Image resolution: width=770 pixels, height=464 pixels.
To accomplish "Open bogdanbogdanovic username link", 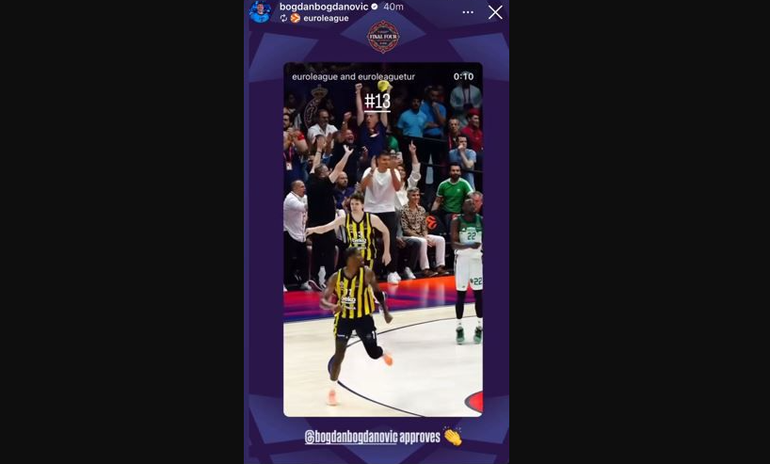I will click(323, 6).
